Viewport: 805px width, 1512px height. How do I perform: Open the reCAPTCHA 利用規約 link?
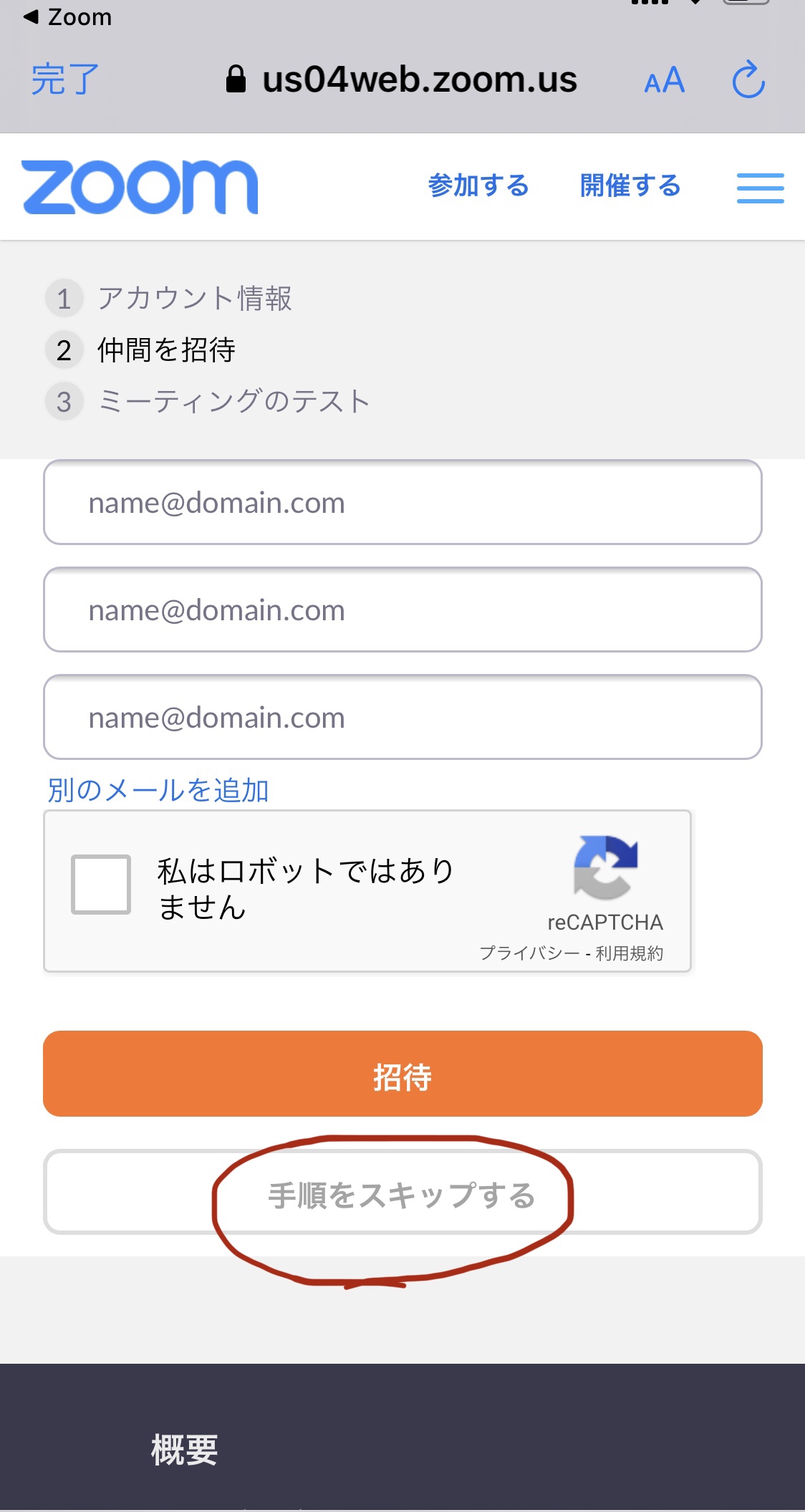[x=630, y=953]
